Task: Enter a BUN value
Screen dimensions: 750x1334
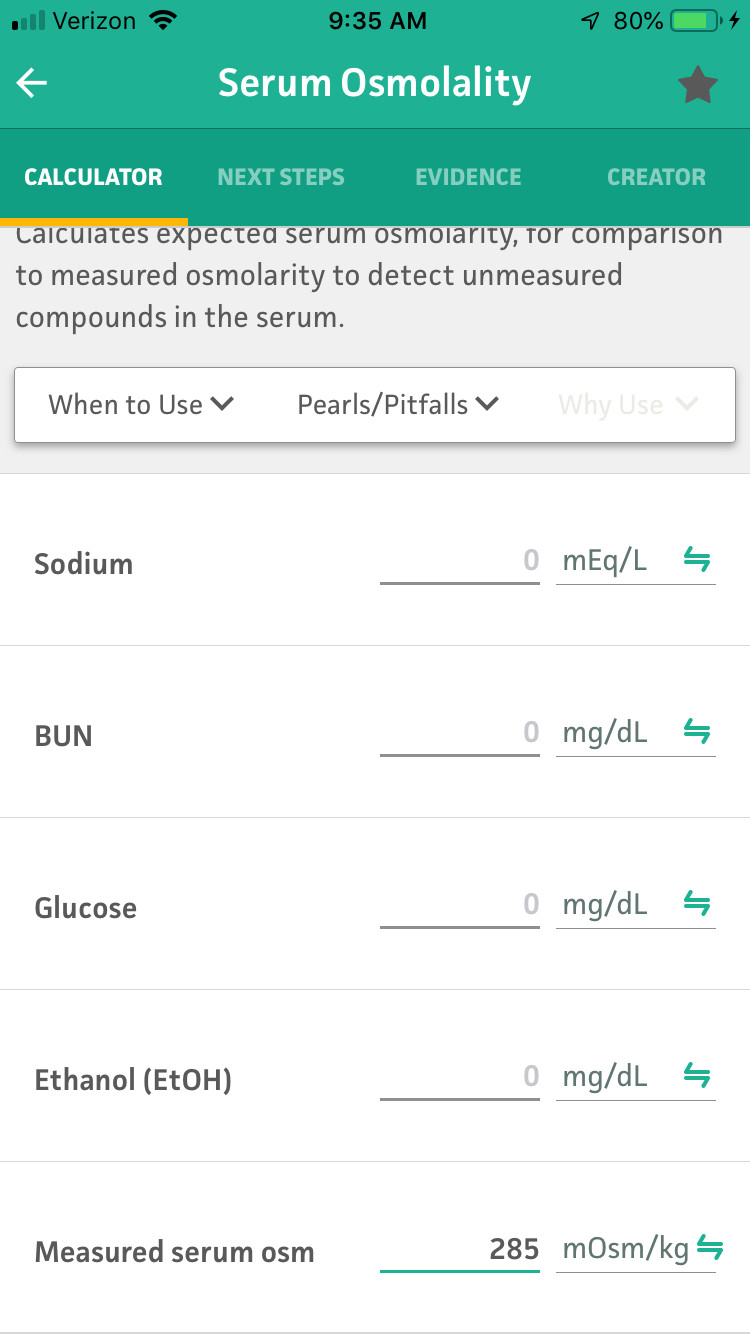Action: 460,733
